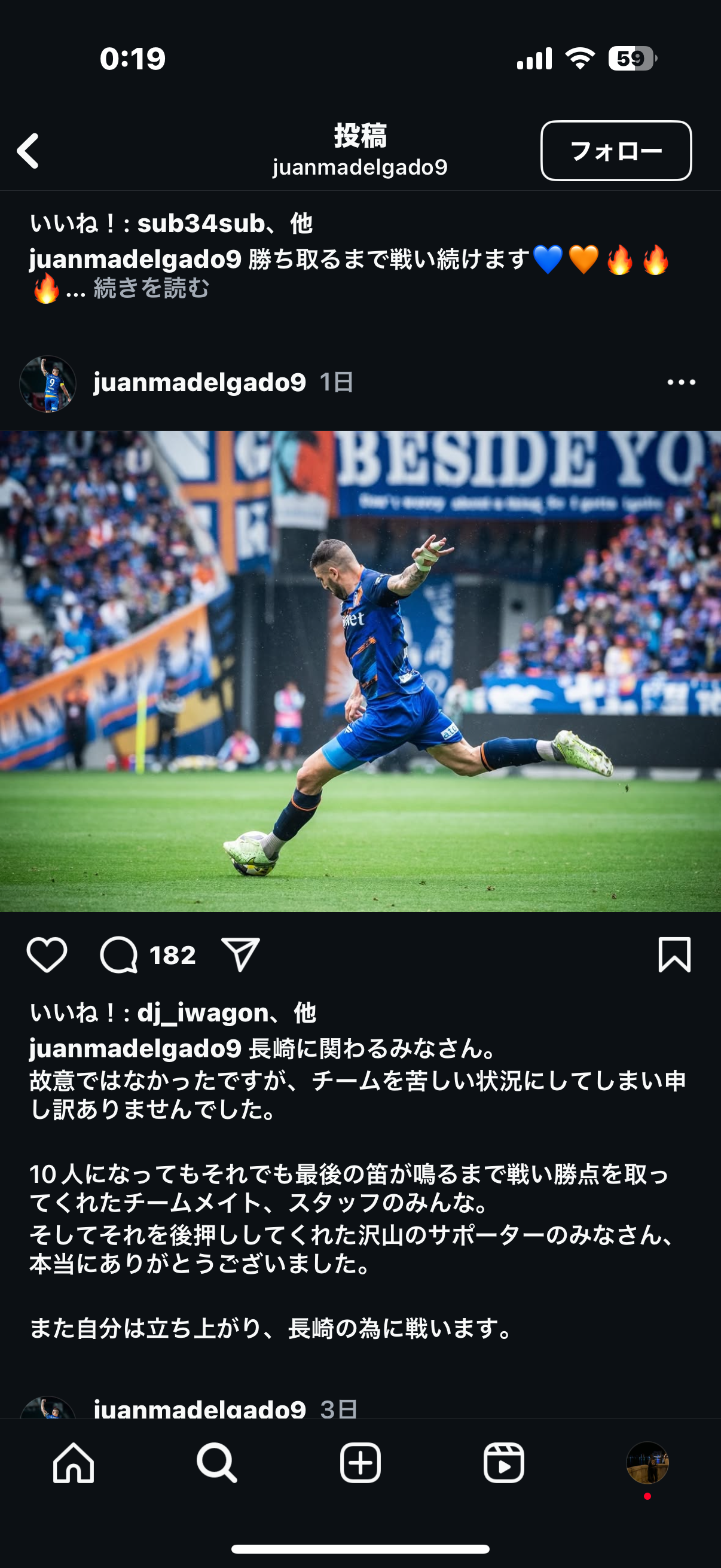Expand the caption with 続きを読む
The width and height of the screenshot is (721, 1568).
click(151, 288)
